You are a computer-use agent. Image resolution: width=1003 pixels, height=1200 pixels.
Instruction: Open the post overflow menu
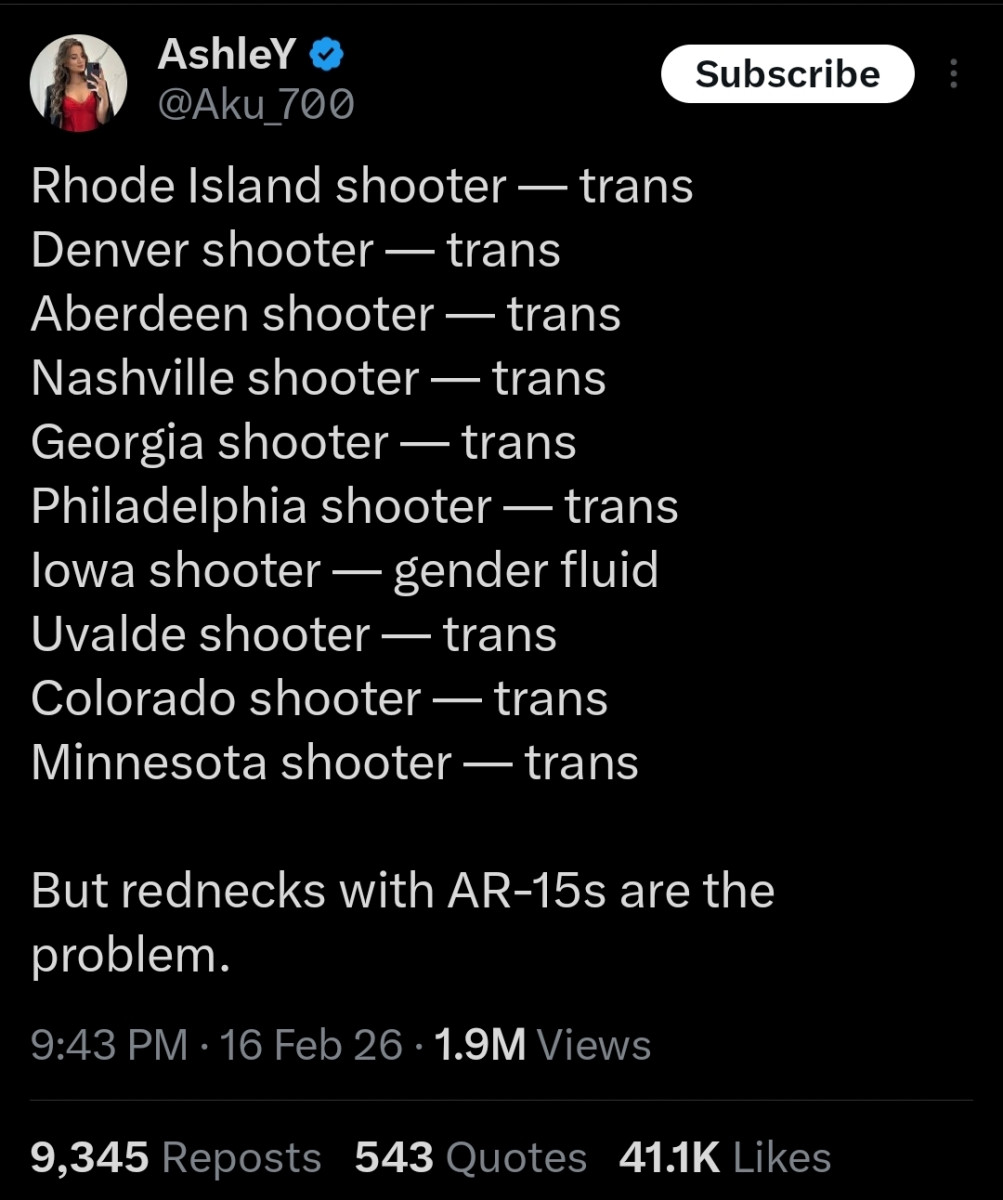click(x=953, y=74)
